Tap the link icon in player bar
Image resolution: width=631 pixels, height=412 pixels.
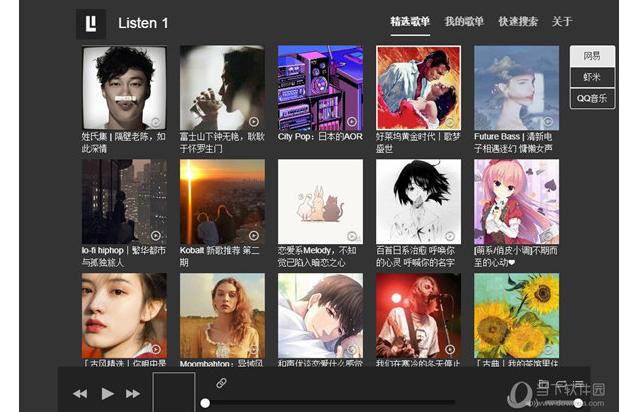(222, 383)
